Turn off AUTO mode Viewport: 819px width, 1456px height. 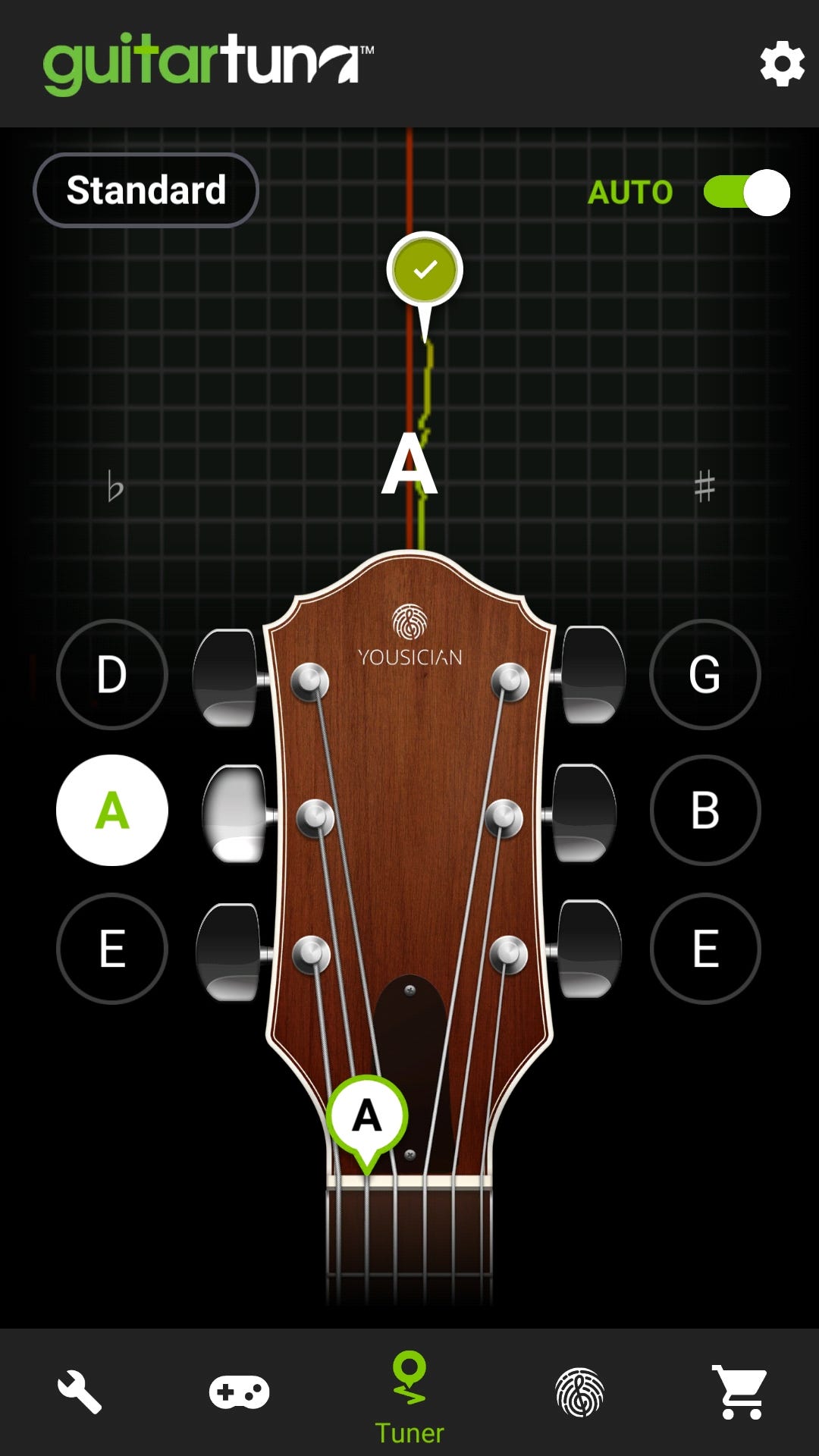tap(746, 193)
